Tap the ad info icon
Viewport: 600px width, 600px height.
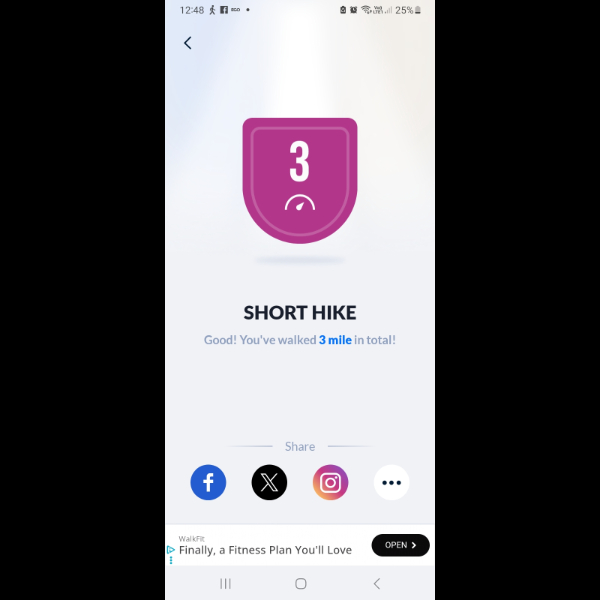(x=171, y=550)
